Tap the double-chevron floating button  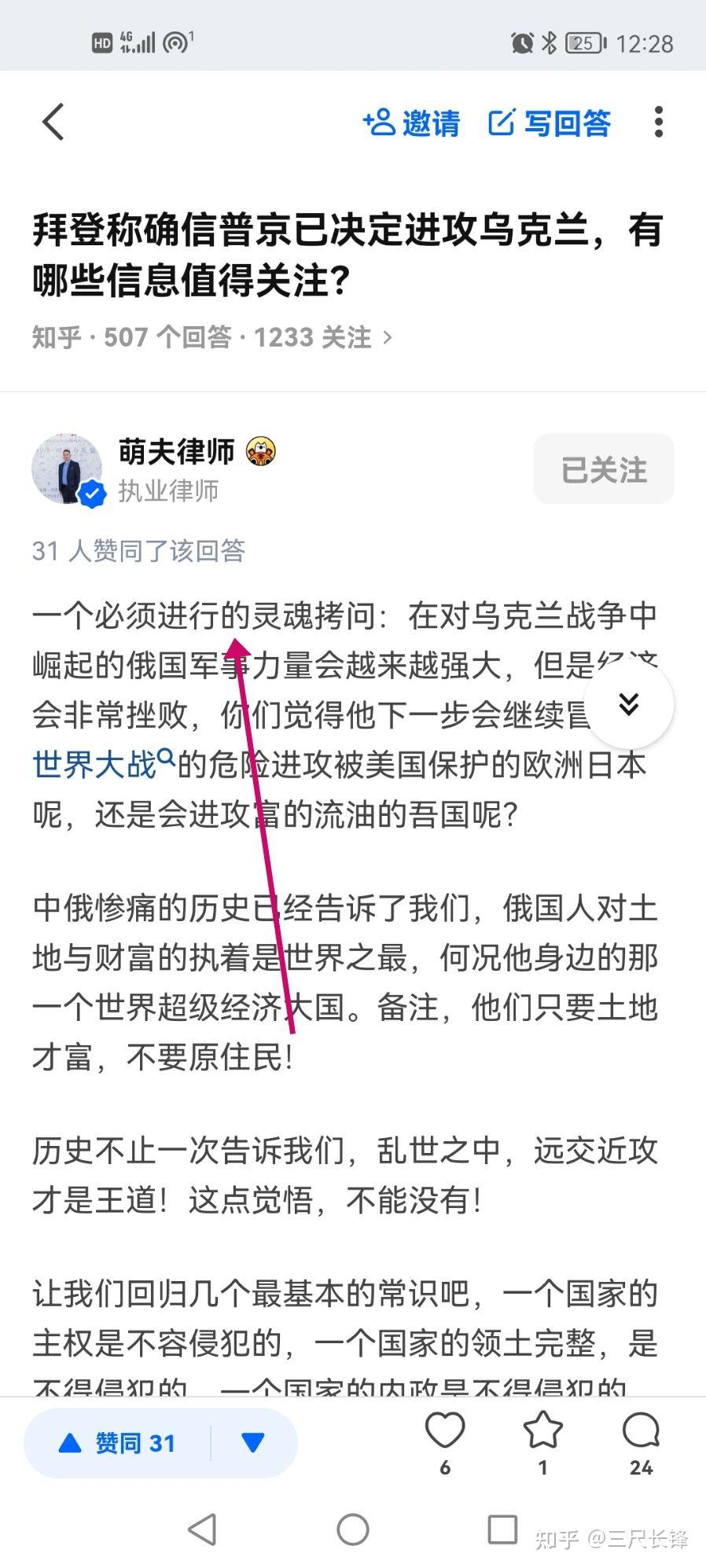click(x=629, y=703)
